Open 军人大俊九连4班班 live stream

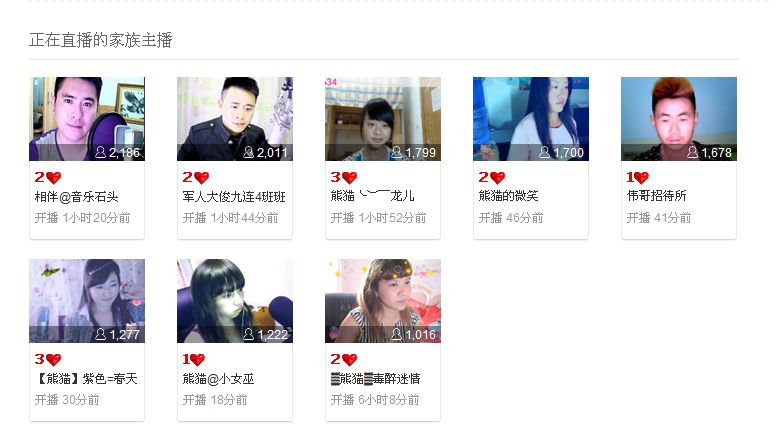pyautogui.click(x=235, y=119)
